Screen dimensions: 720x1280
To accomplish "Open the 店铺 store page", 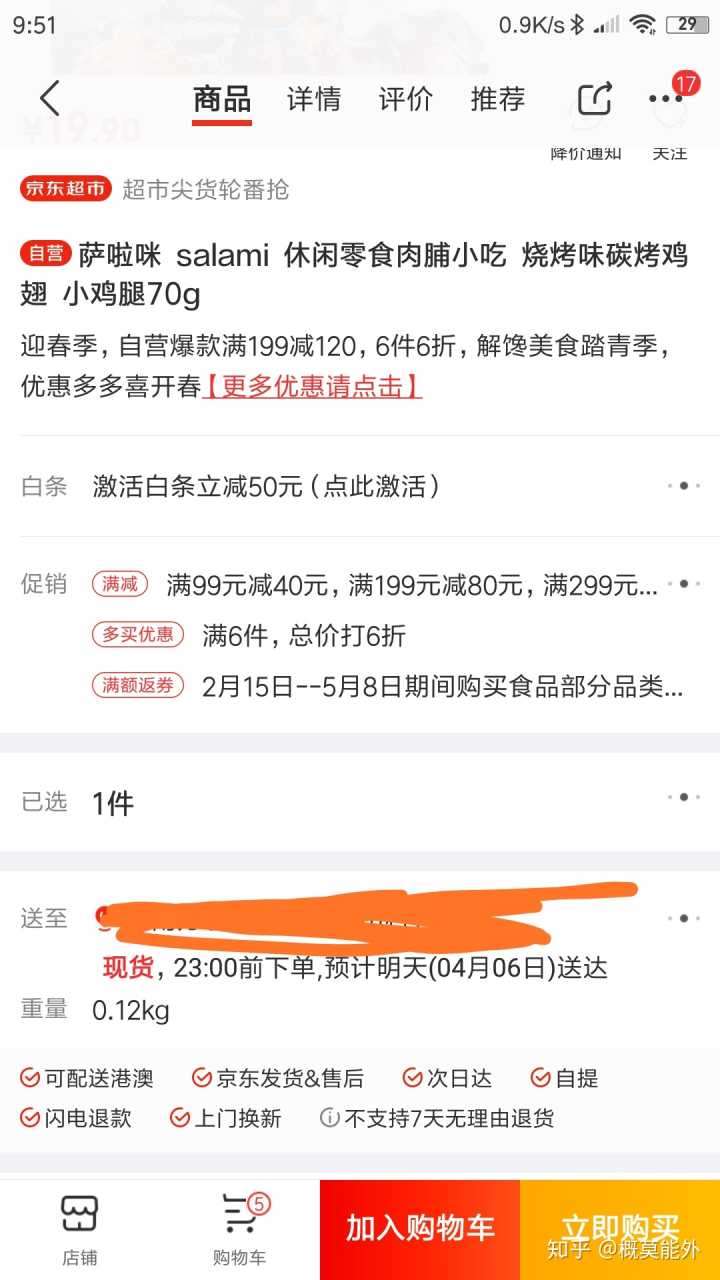I will tap(79, 1229).
